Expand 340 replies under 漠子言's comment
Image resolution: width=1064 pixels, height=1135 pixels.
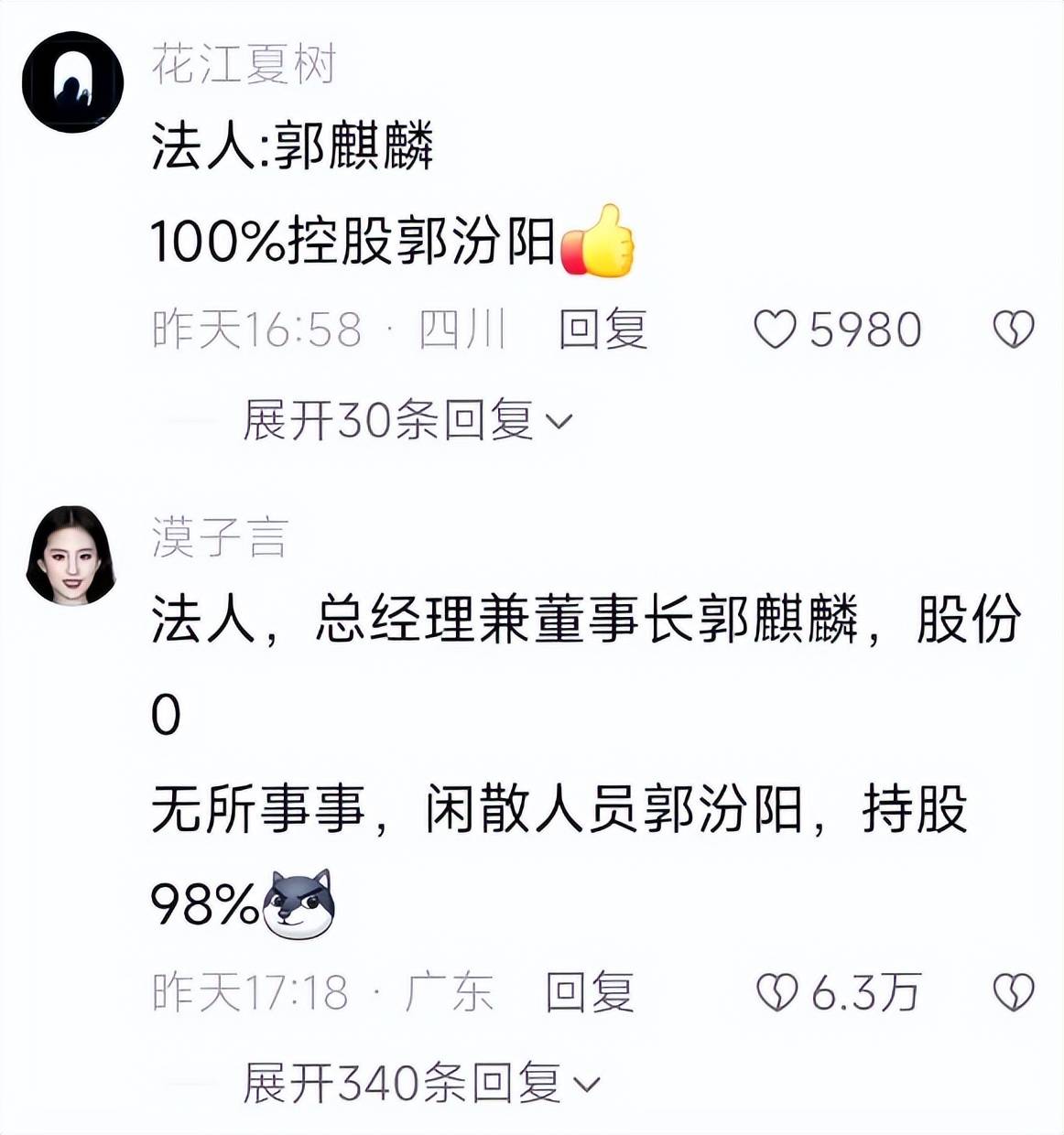[x=421, y=1084]
